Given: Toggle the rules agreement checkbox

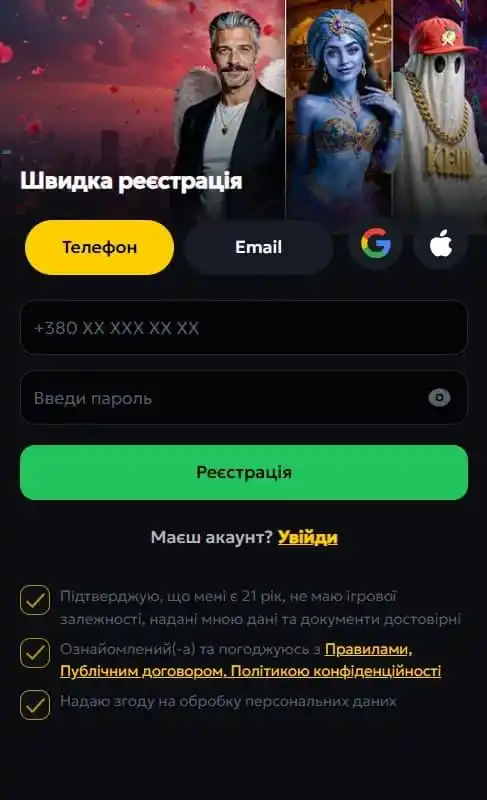Looking at the screenshot, I should (x=35, y=653).
